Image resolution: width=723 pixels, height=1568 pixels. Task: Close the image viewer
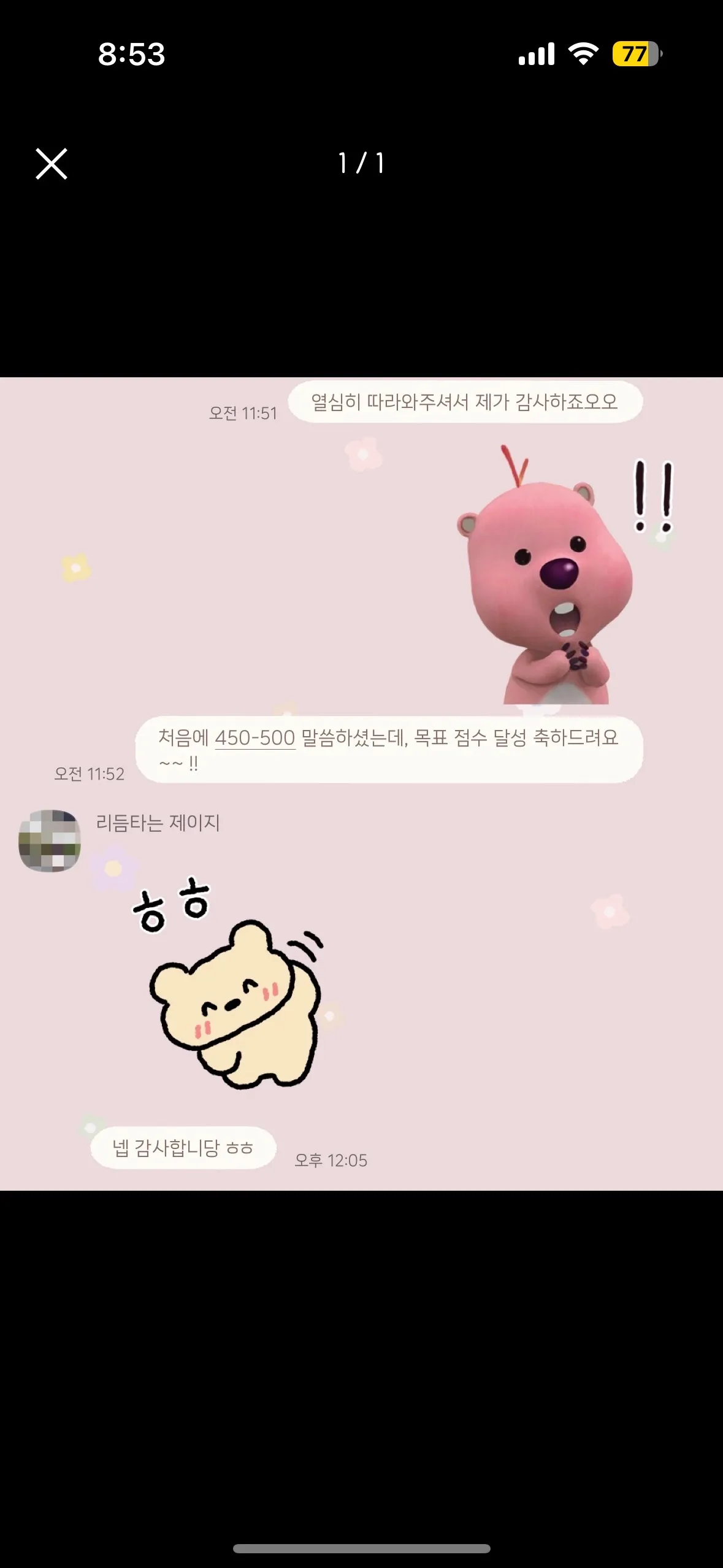click(x=52, y=164)
